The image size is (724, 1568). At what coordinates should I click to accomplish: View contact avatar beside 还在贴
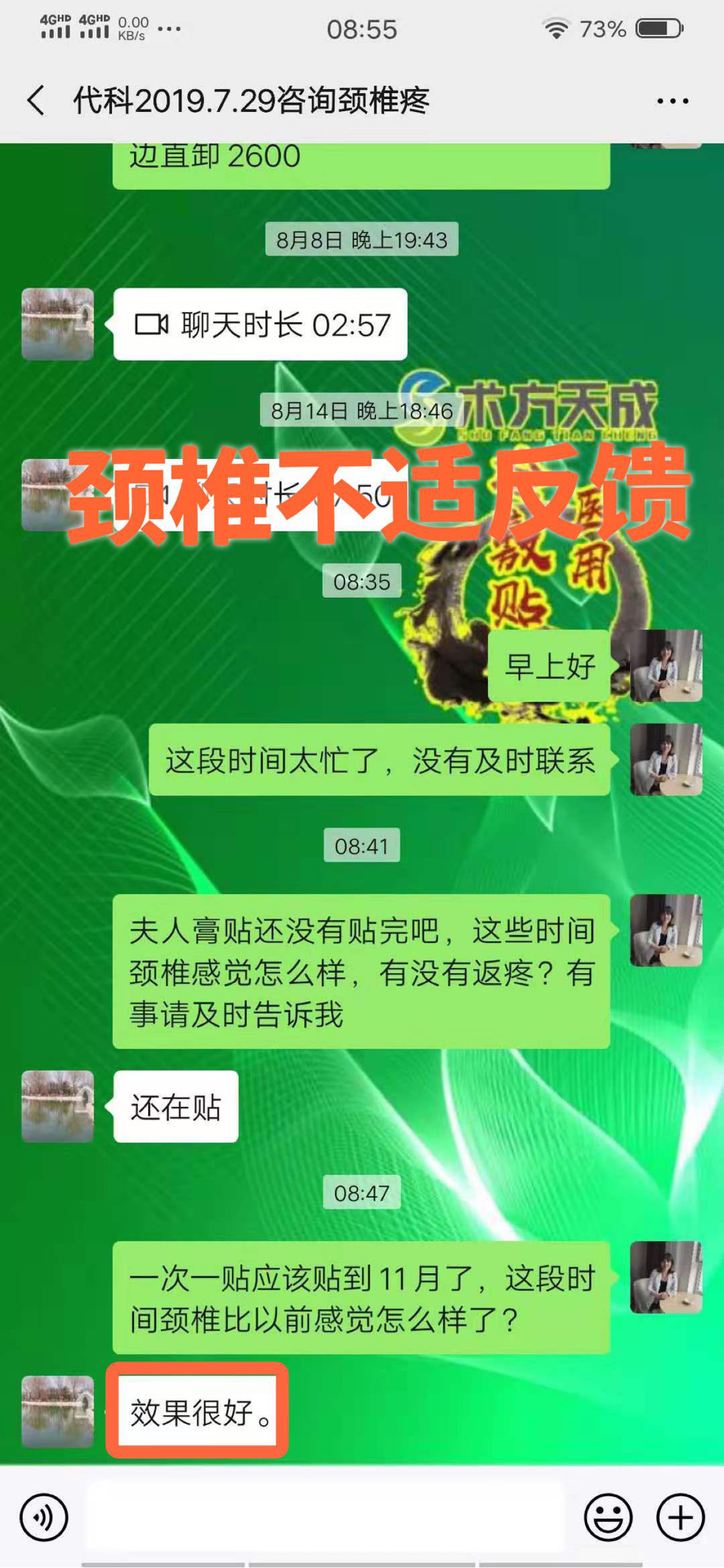(x=58, y=1106)
